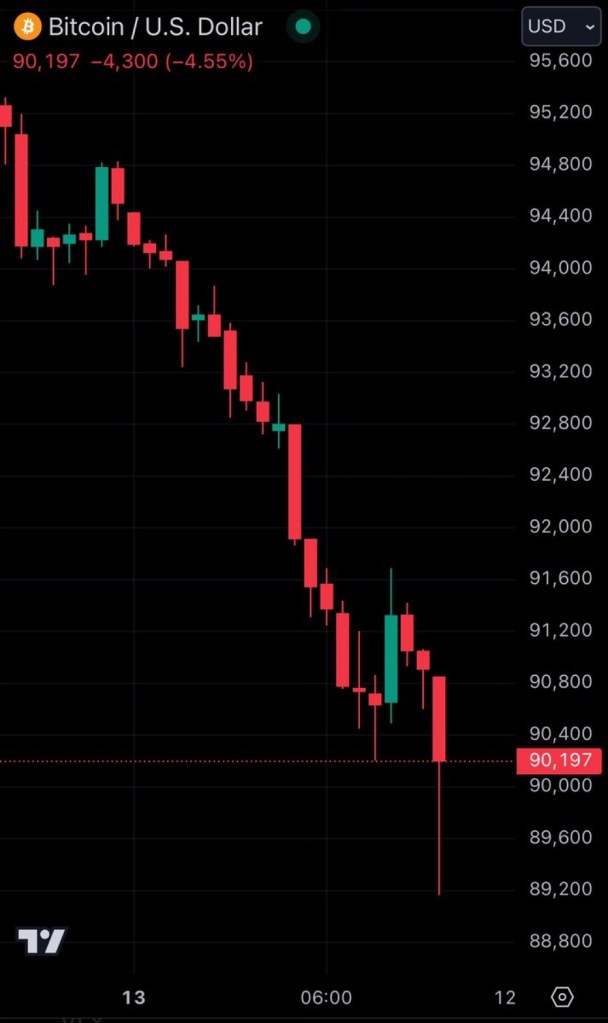
Task: Open the TradingView logo link
Action: point(41,941)
